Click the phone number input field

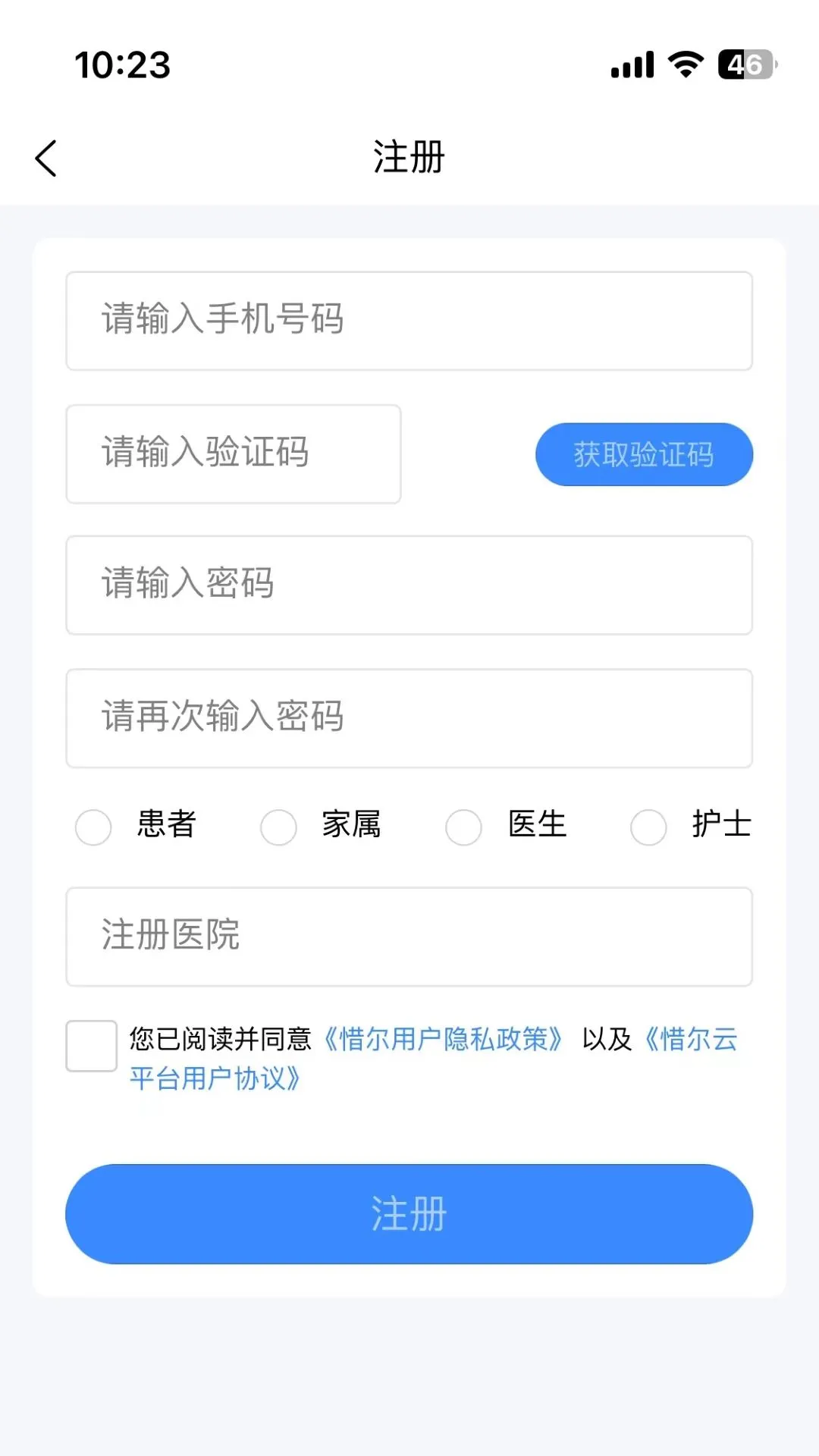tap(409, 320)
